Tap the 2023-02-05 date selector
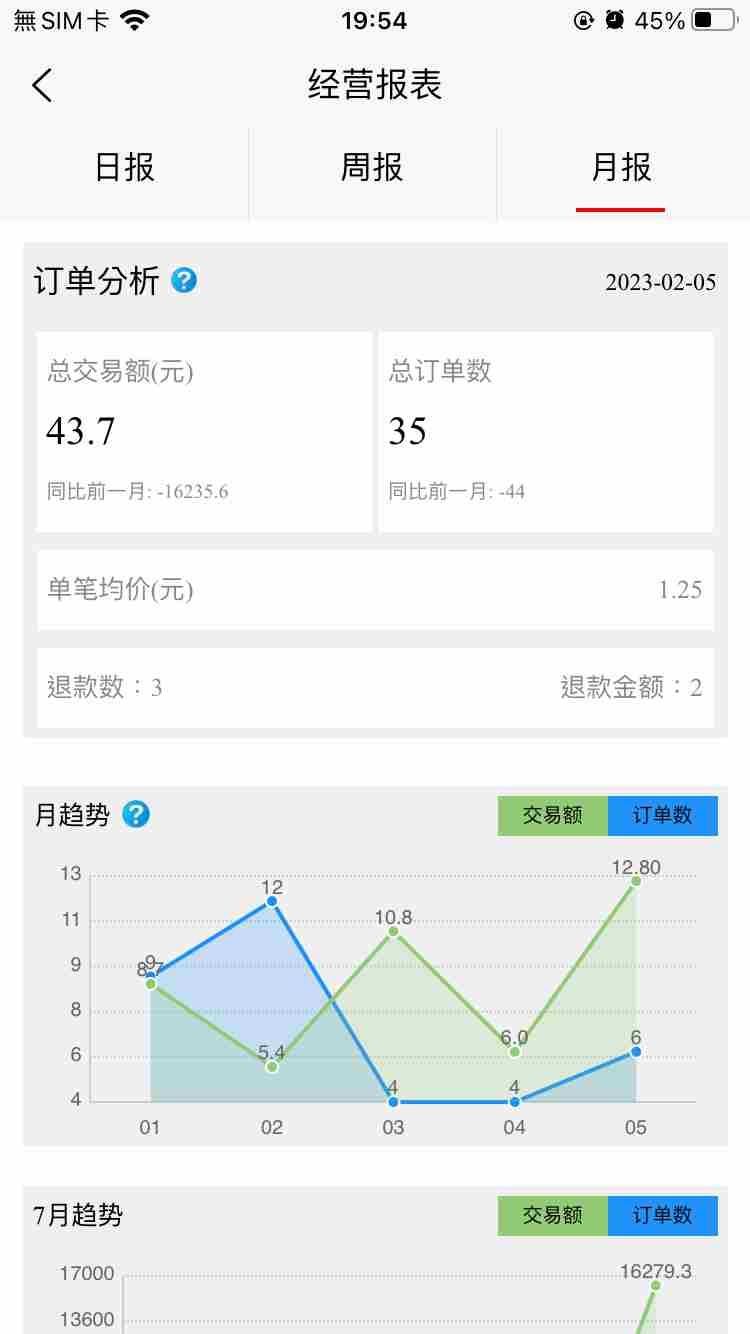750x1334 pixels. coord(661,282)
